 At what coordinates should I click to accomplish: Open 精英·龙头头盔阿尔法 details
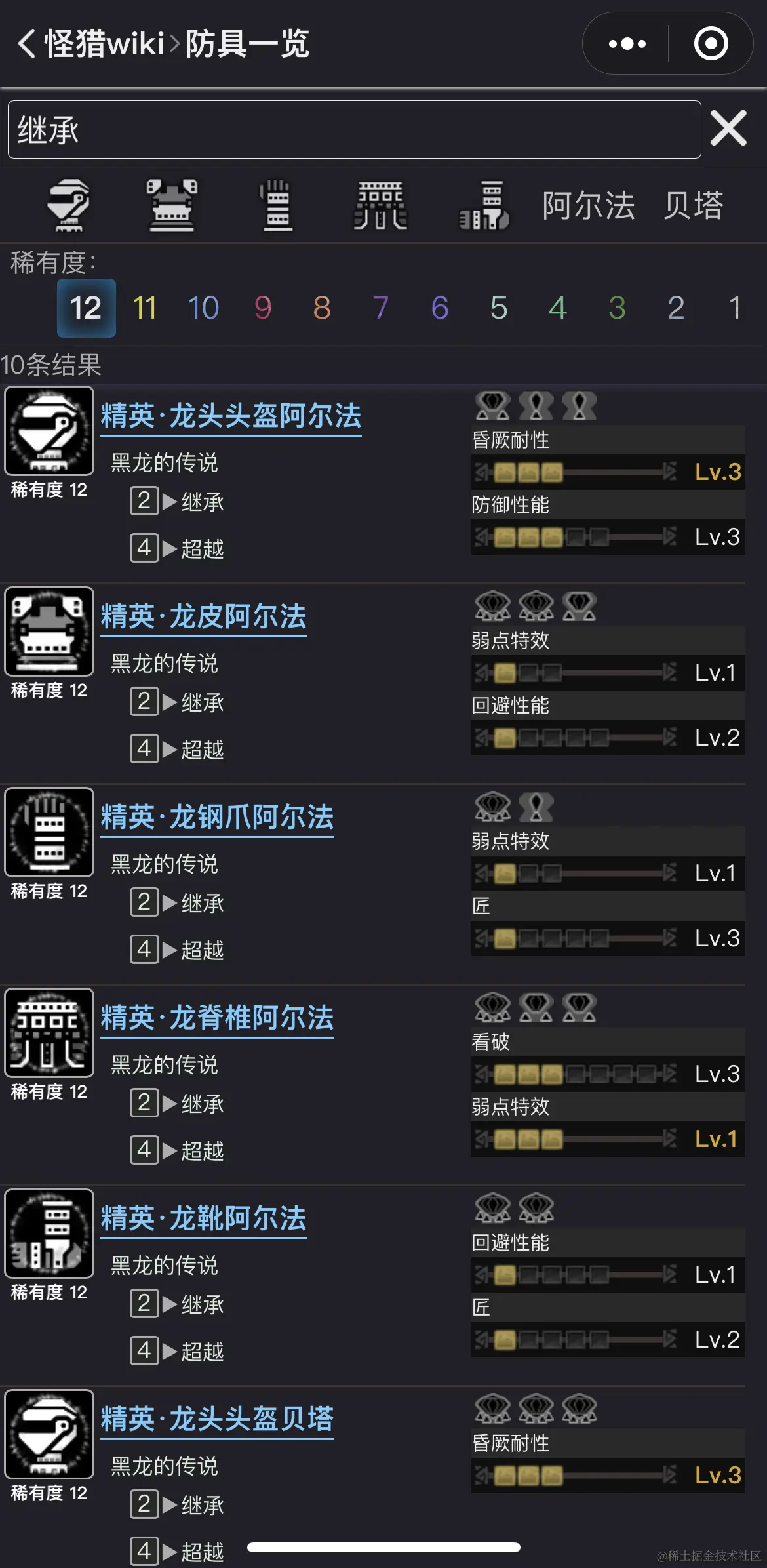[231, 416]
